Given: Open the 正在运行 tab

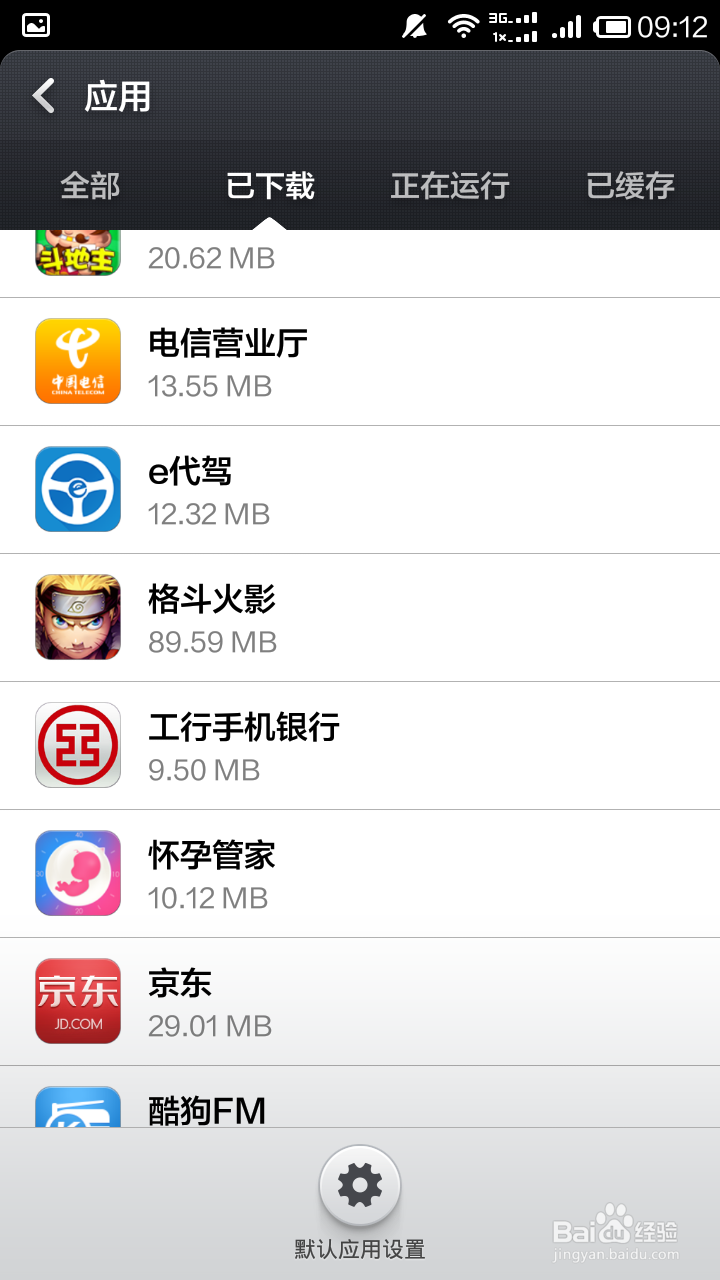Looking at the screenshot, I should click(450, 187).
